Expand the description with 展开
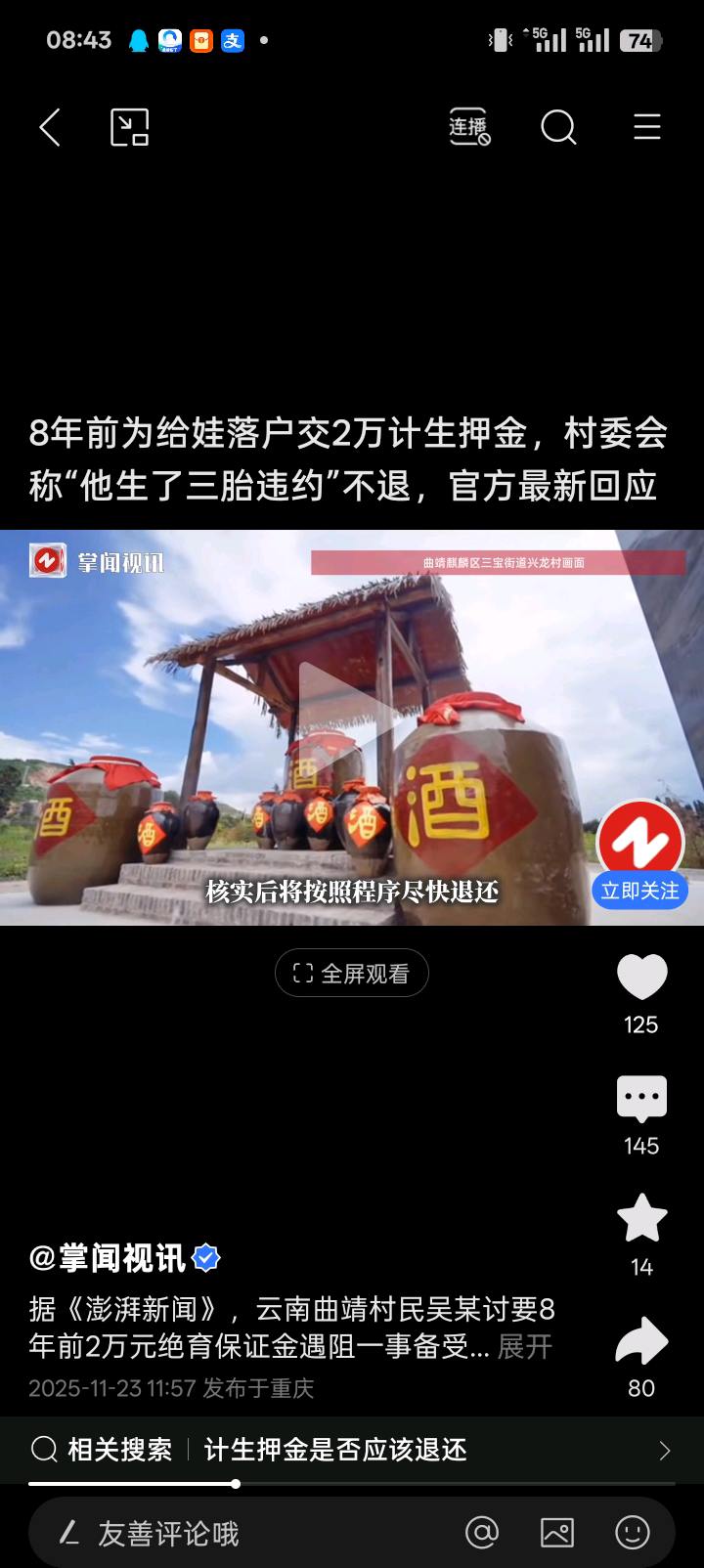The image size is (704, 1568). click(x=525, y=1347)
